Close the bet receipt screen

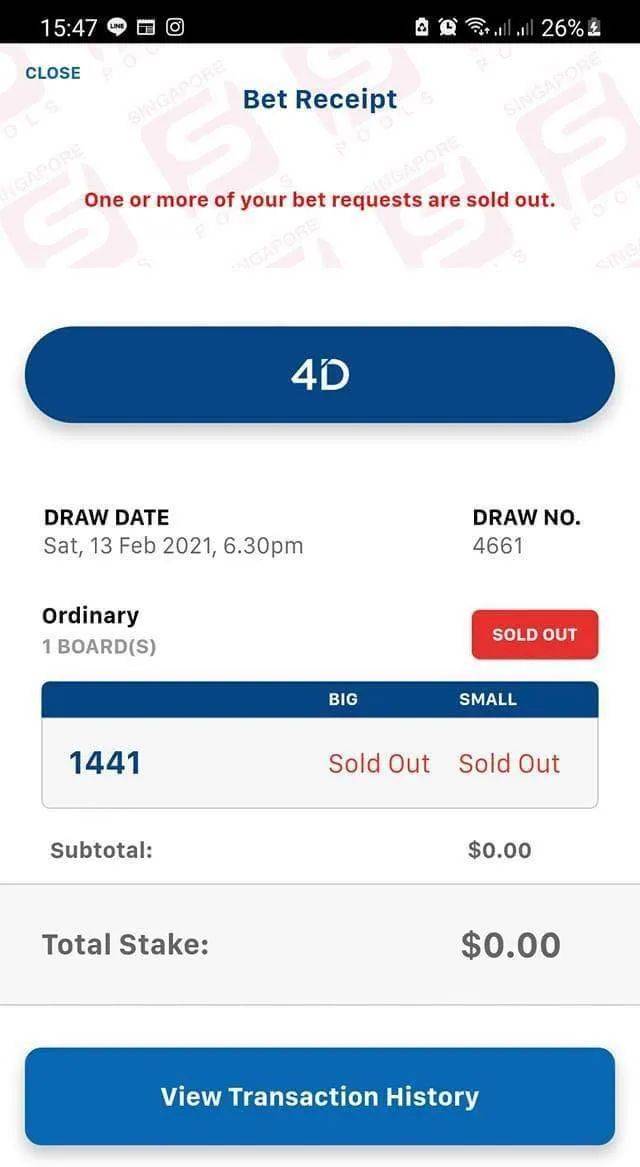(x=53, y=73)
